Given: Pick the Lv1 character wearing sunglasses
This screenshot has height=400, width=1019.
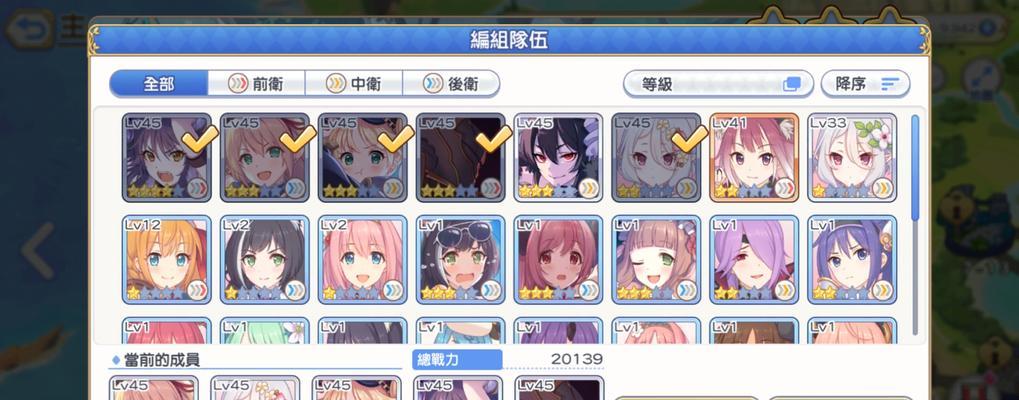Looking at the screenshot, I should (x=461, y=260).
